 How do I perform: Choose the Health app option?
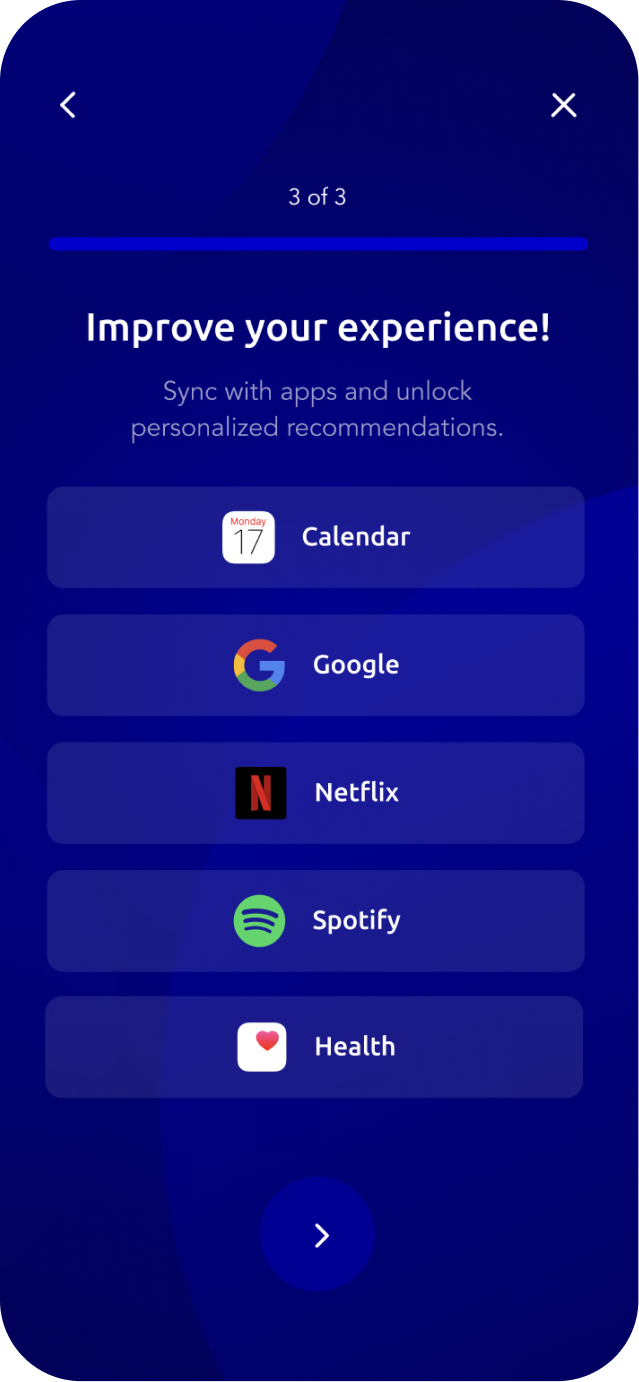[x=316, y=1047]
